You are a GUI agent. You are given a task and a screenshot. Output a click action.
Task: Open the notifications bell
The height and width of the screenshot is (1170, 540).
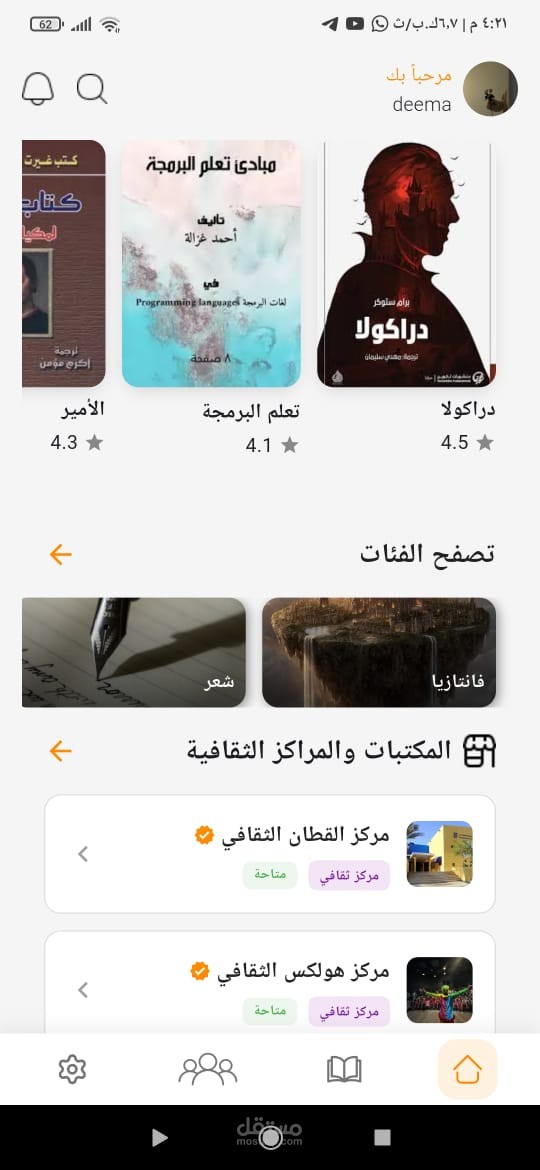[38, 89]
